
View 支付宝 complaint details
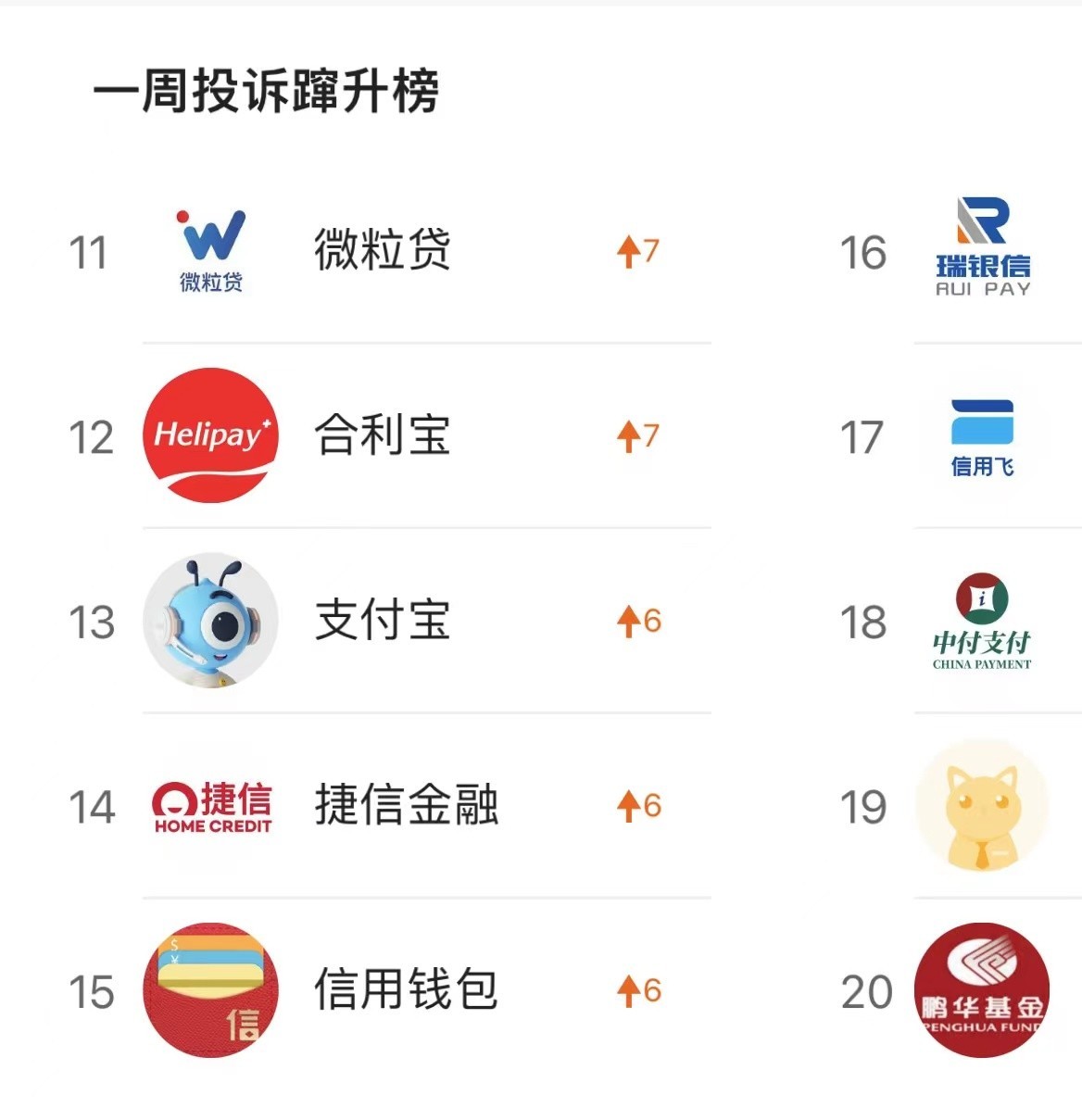382,621
